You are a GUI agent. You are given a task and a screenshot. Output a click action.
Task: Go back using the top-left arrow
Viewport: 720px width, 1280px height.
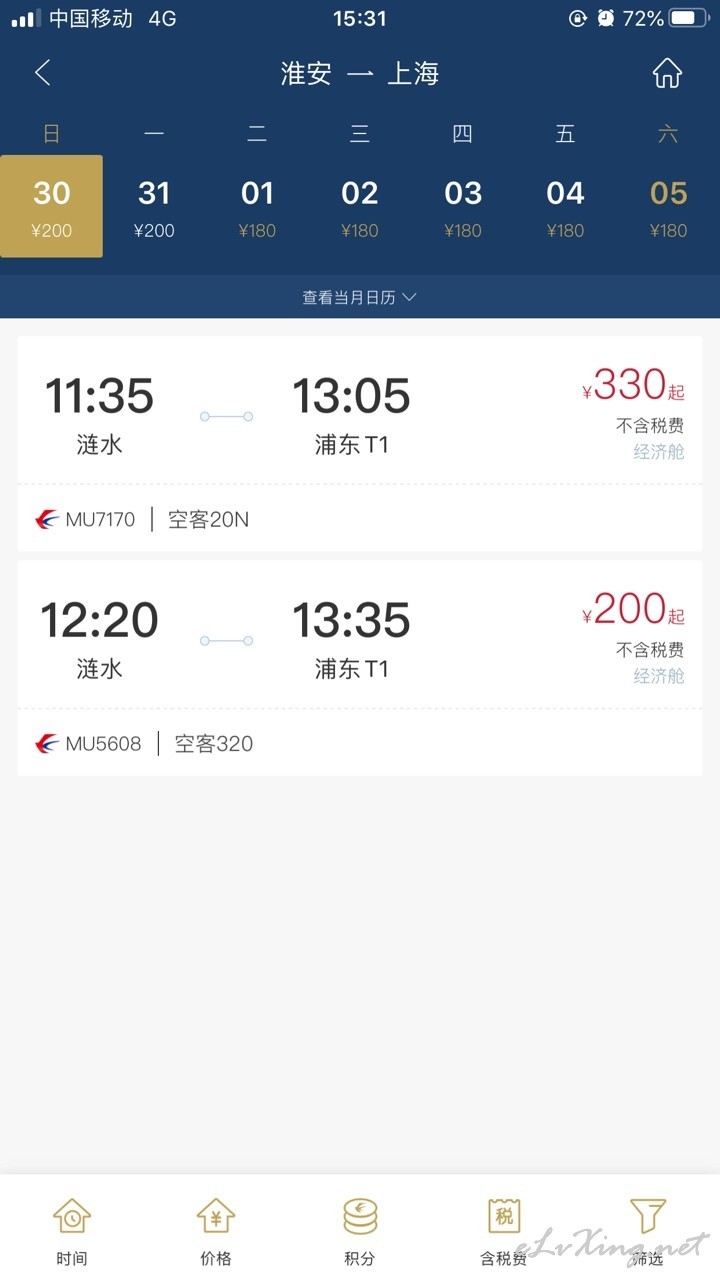(42, 73)
